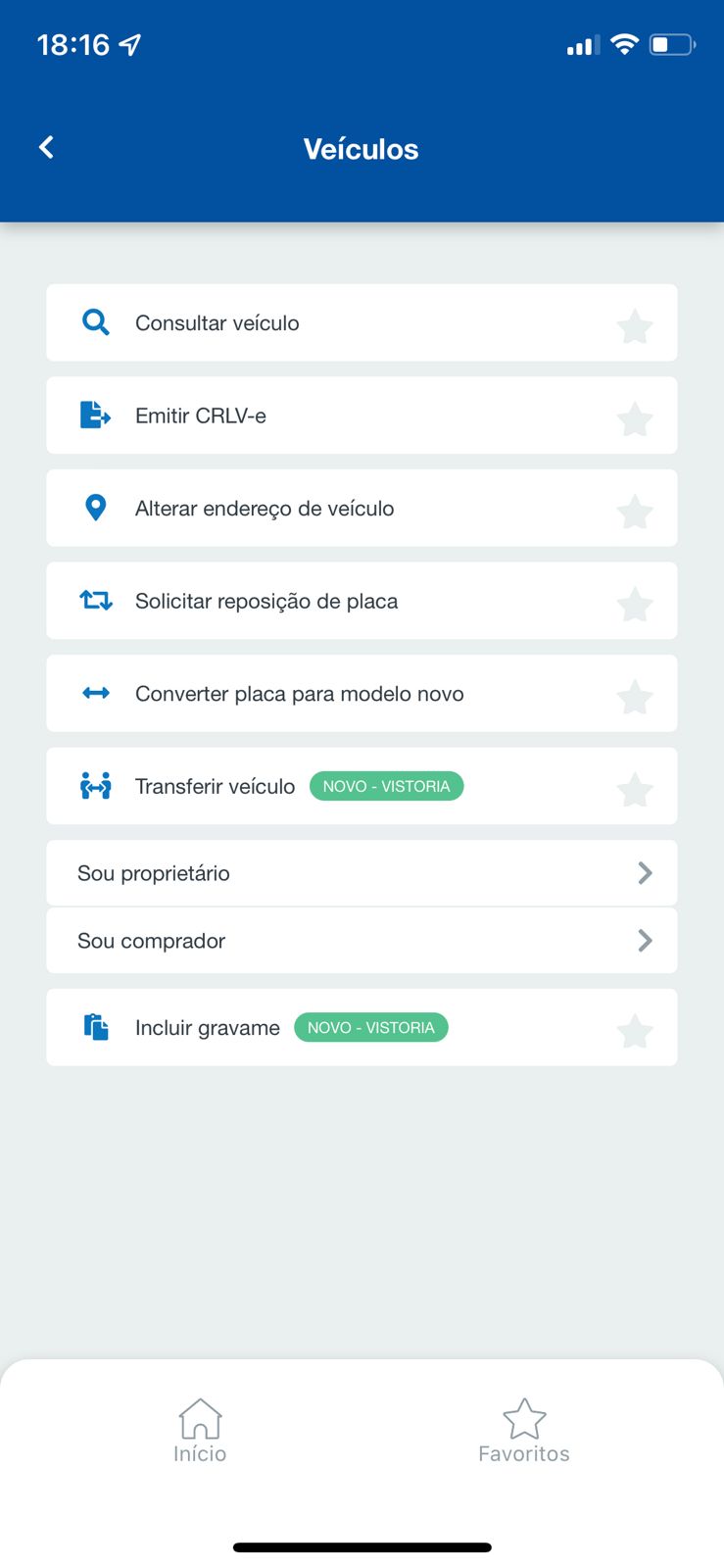
Task: Open Incluir gravame
Action: (208, 1027)
